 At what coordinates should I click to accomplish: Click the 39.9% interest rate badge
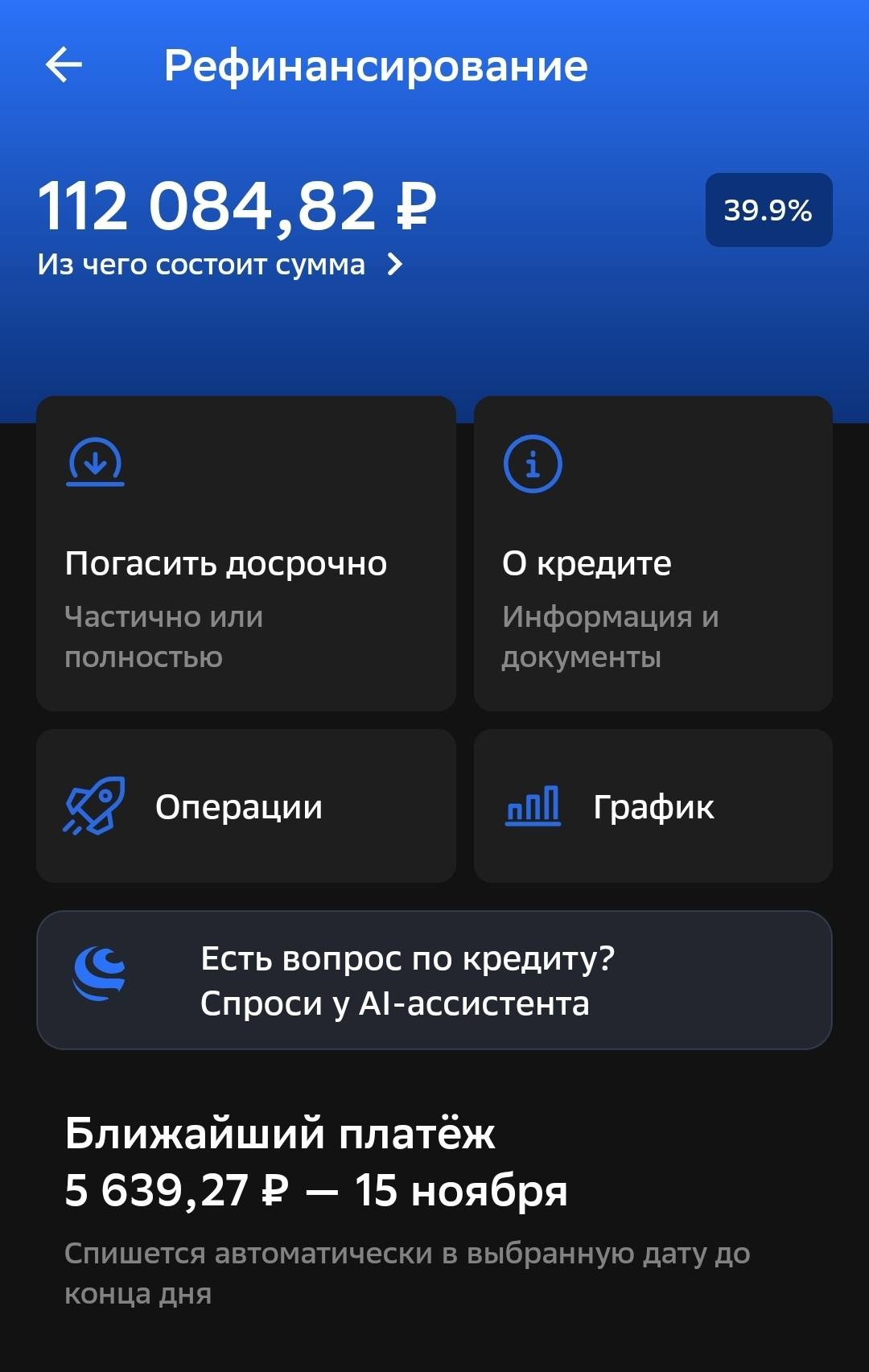coord(768,210)
